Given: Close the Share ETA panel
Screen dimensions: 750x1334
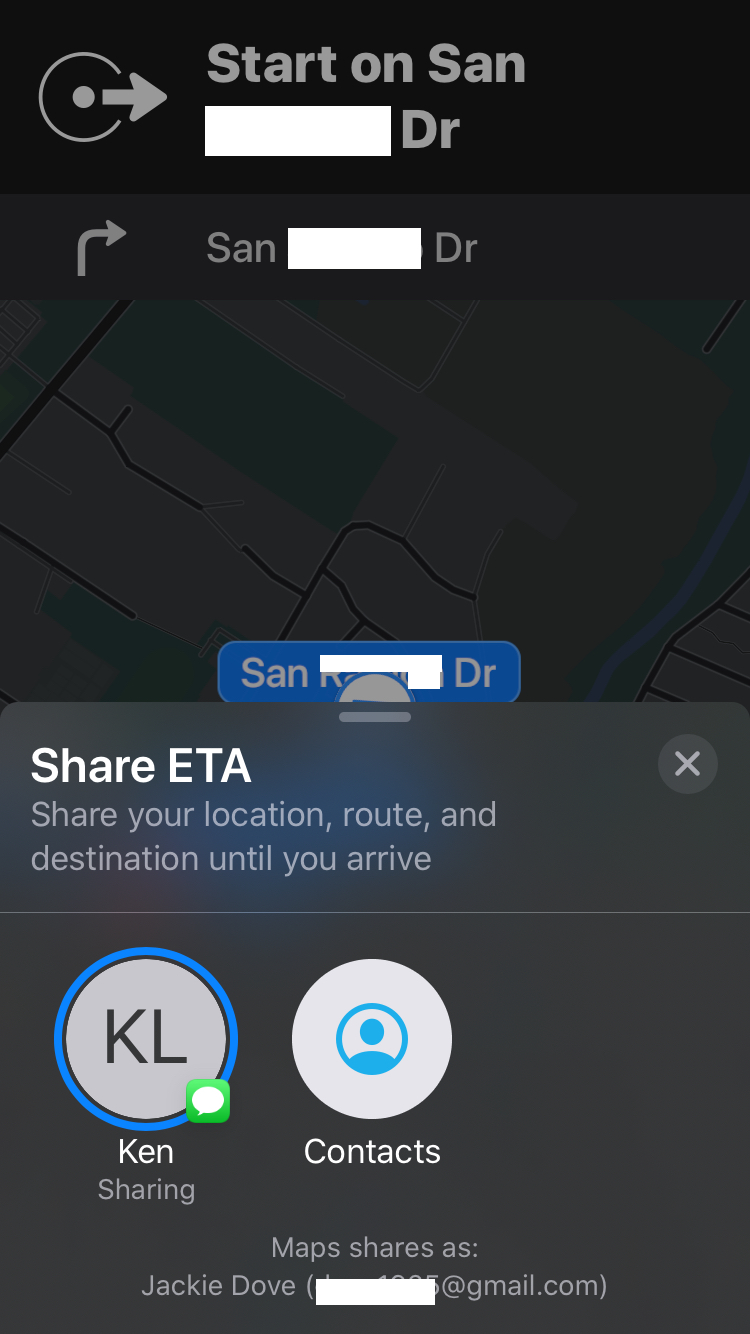Looking at the screenshot, I should [687, 764].
